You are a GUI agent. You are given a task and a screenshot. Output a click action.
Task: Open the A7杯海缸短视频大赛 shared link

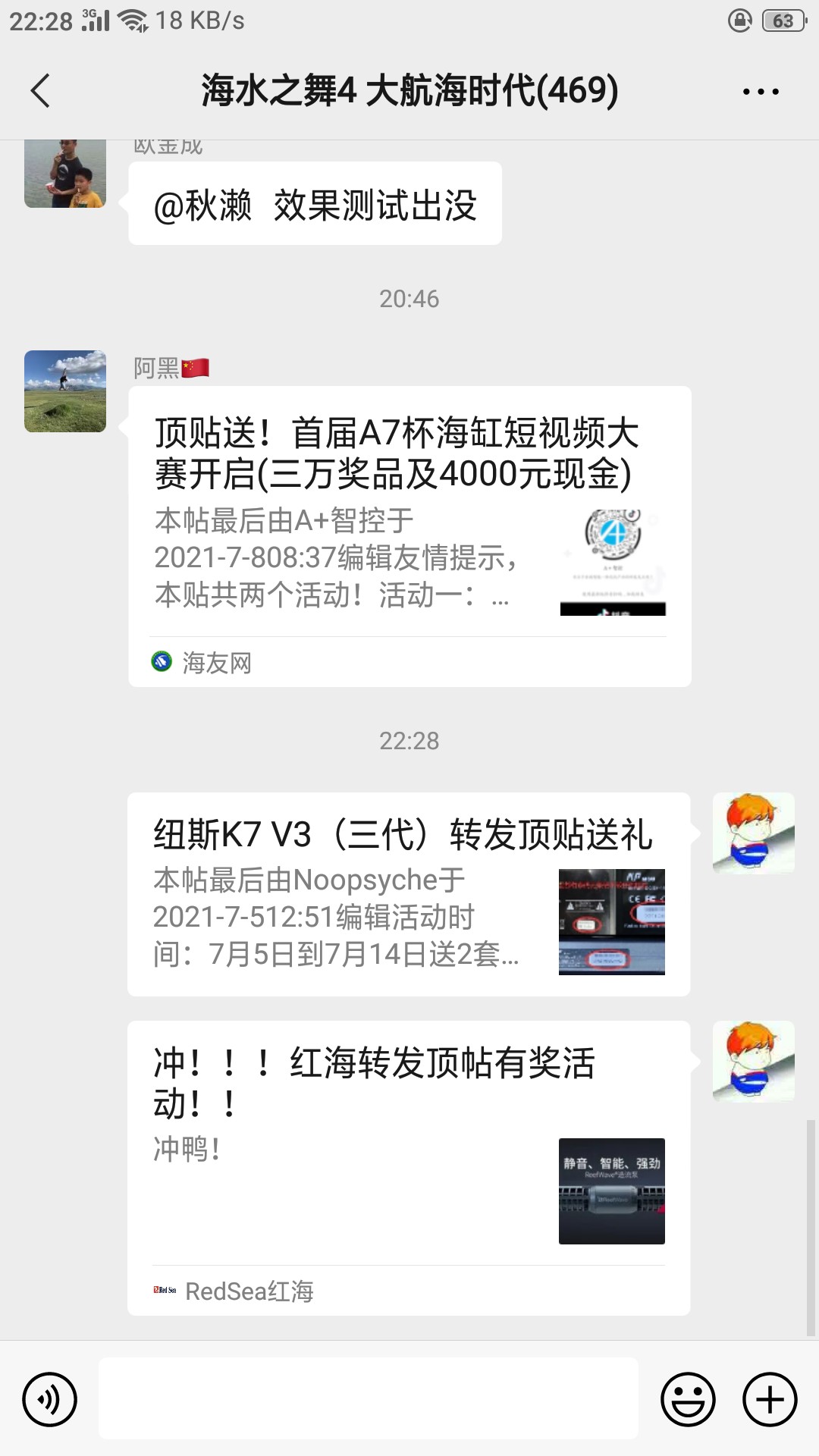(x=409, y=536)
